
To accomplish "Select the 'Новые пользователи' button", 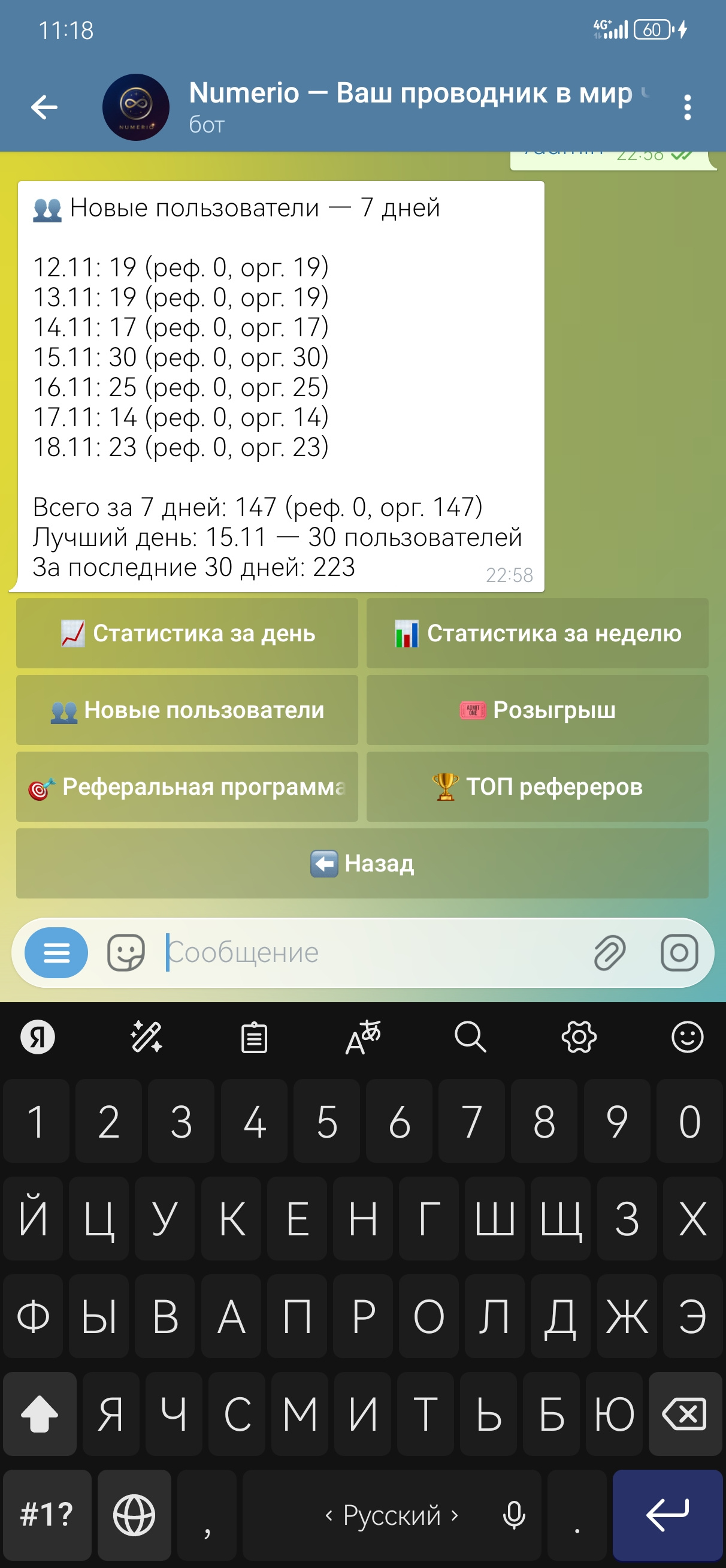I will click(x=187, y=710).
